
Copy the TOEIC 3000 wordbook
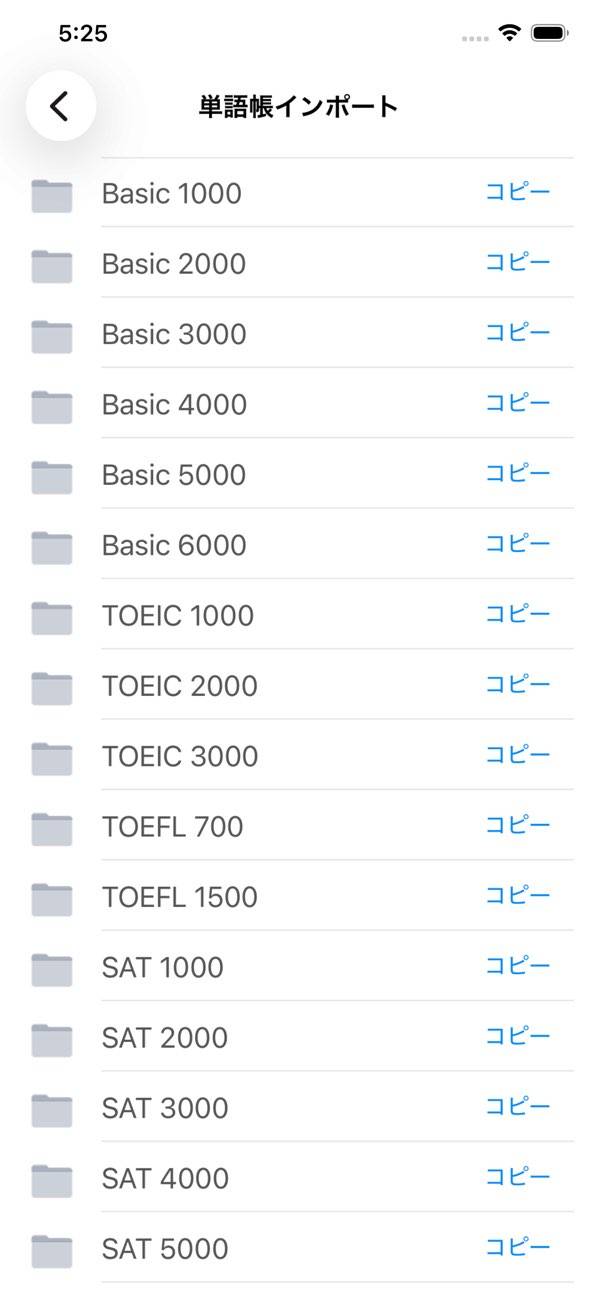click(517, 755)
